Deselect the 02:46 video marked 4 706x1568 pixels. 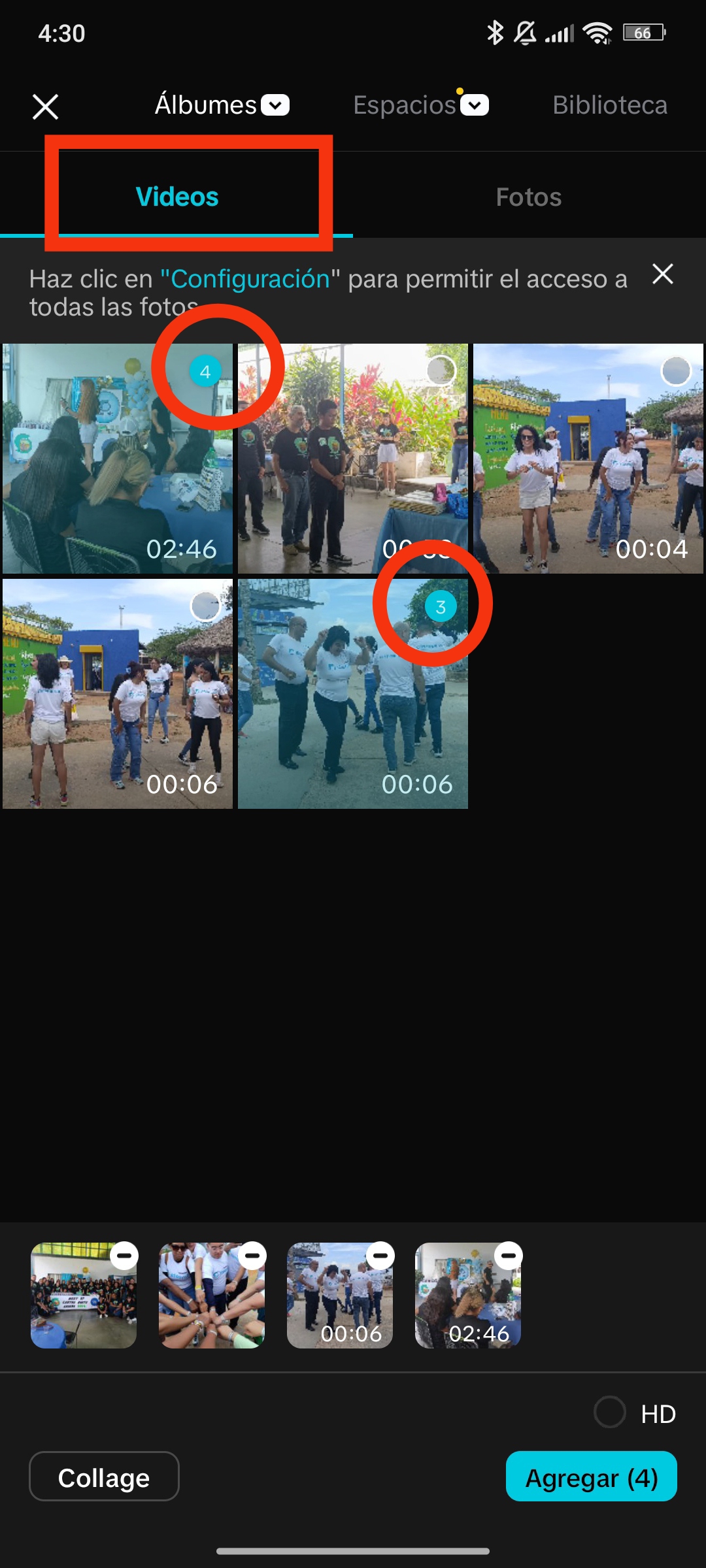coord(205,372)
